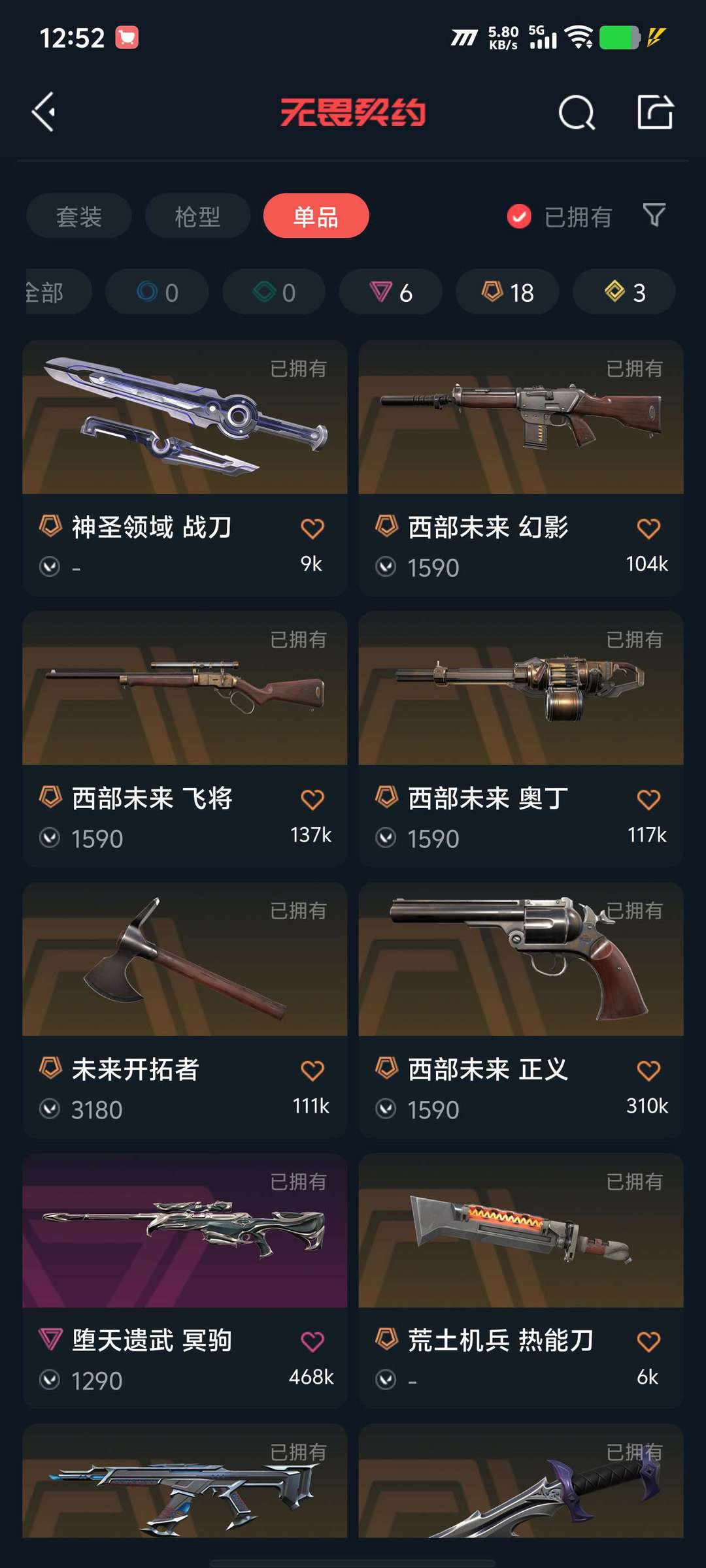The image size is (706, 1568).
Task: Select the 单品 tab
Action: 316,216
